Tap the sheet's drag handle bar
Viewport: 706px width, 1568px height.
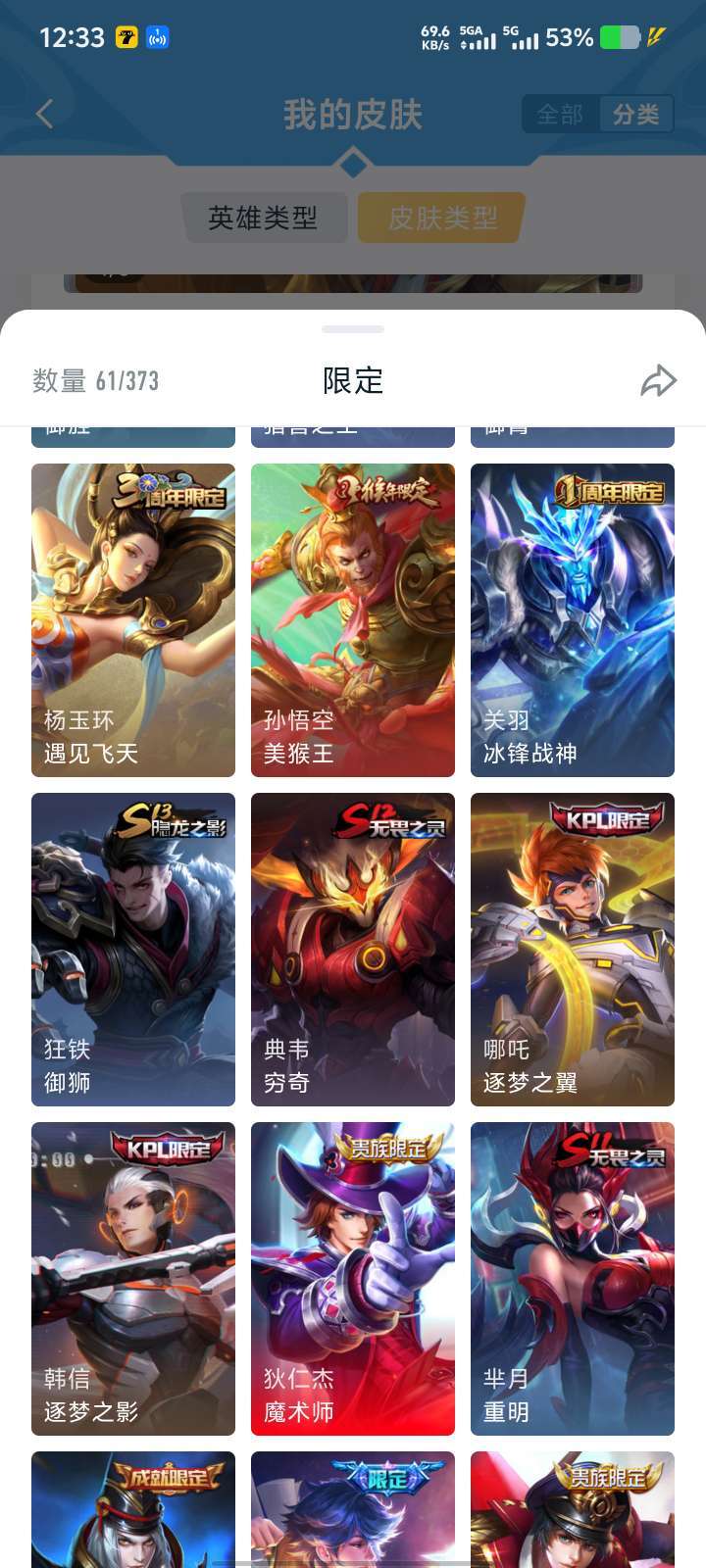click(353, 329)
